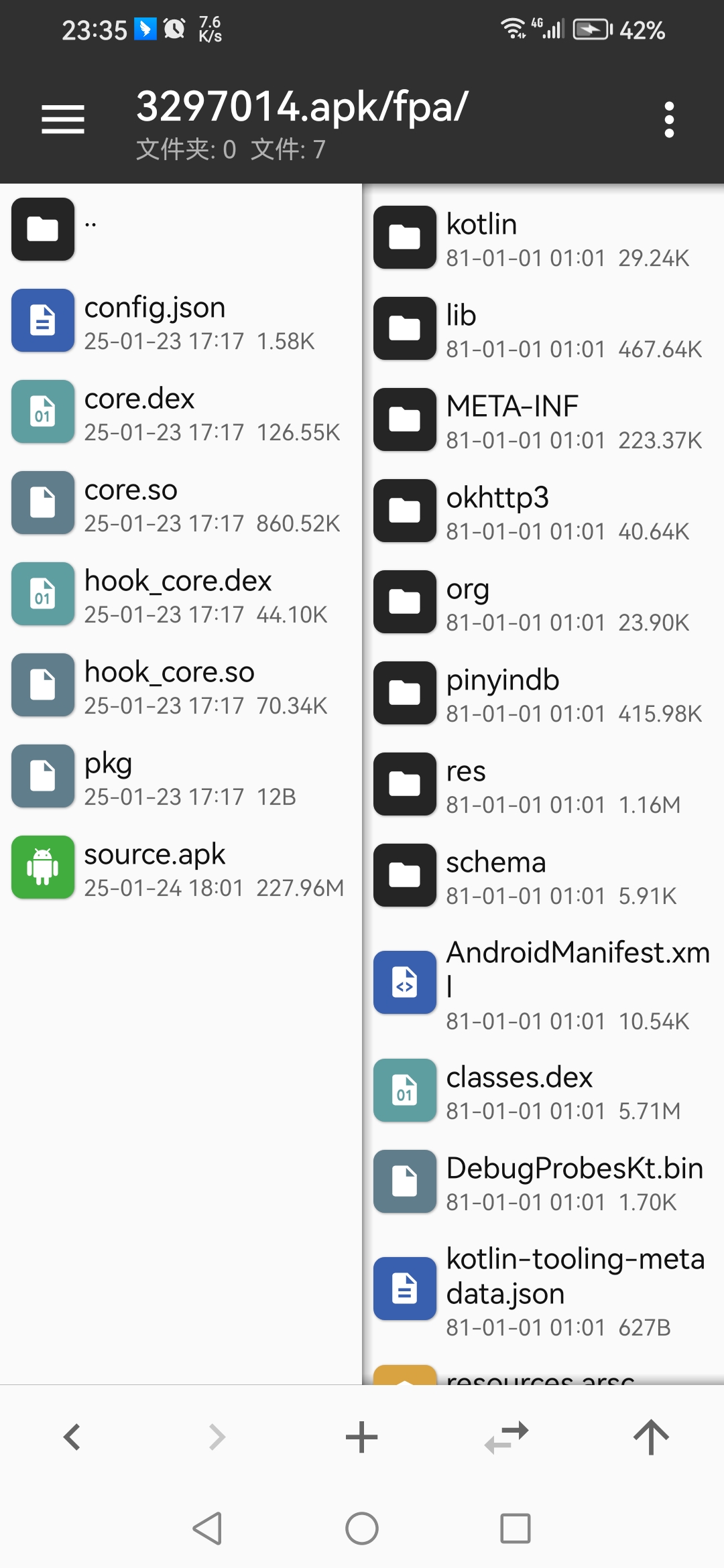Open the source.apk file
Screen dimensions: 724x1568
coord(181,867)
